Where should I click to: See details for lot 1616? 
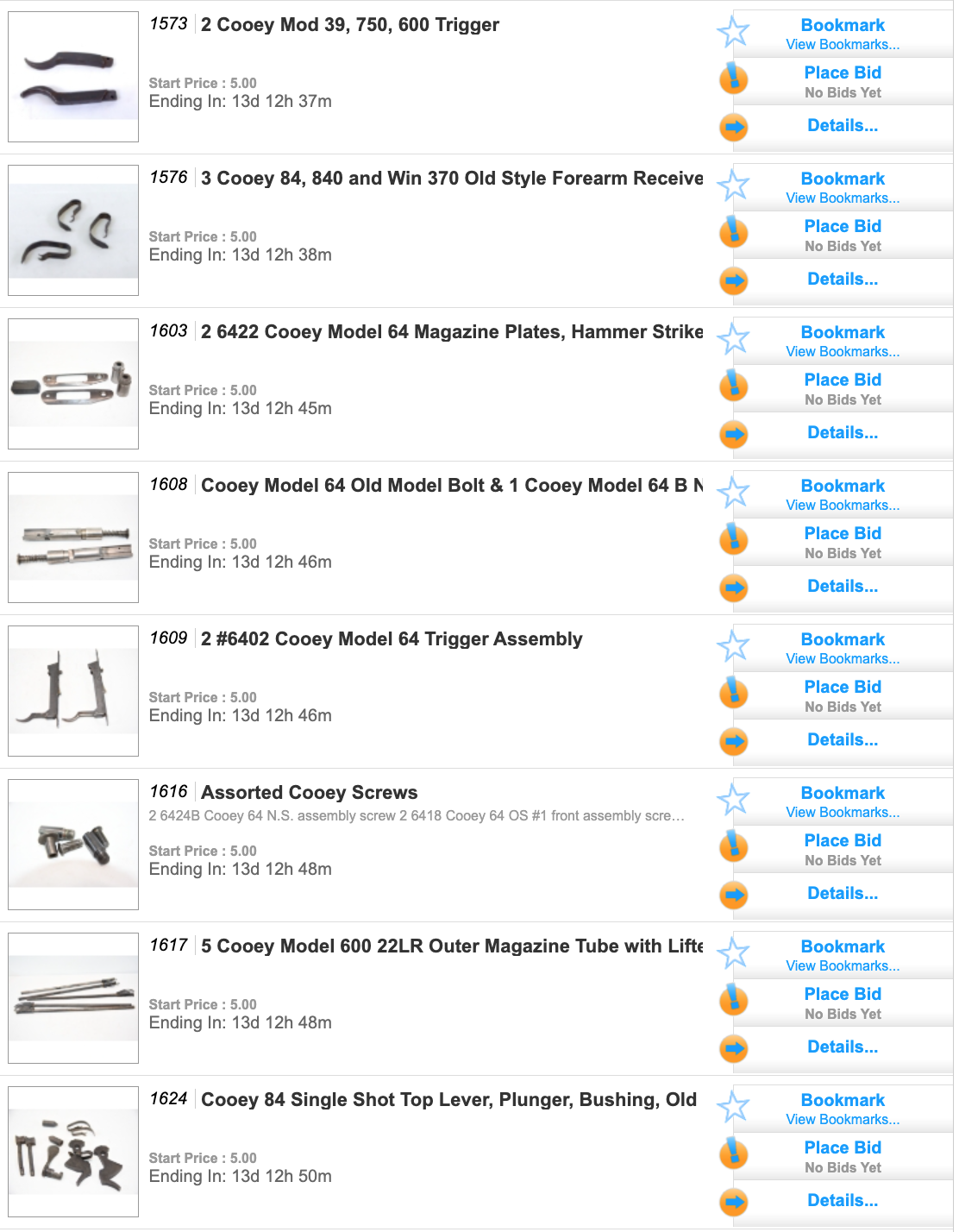[842, 894]
